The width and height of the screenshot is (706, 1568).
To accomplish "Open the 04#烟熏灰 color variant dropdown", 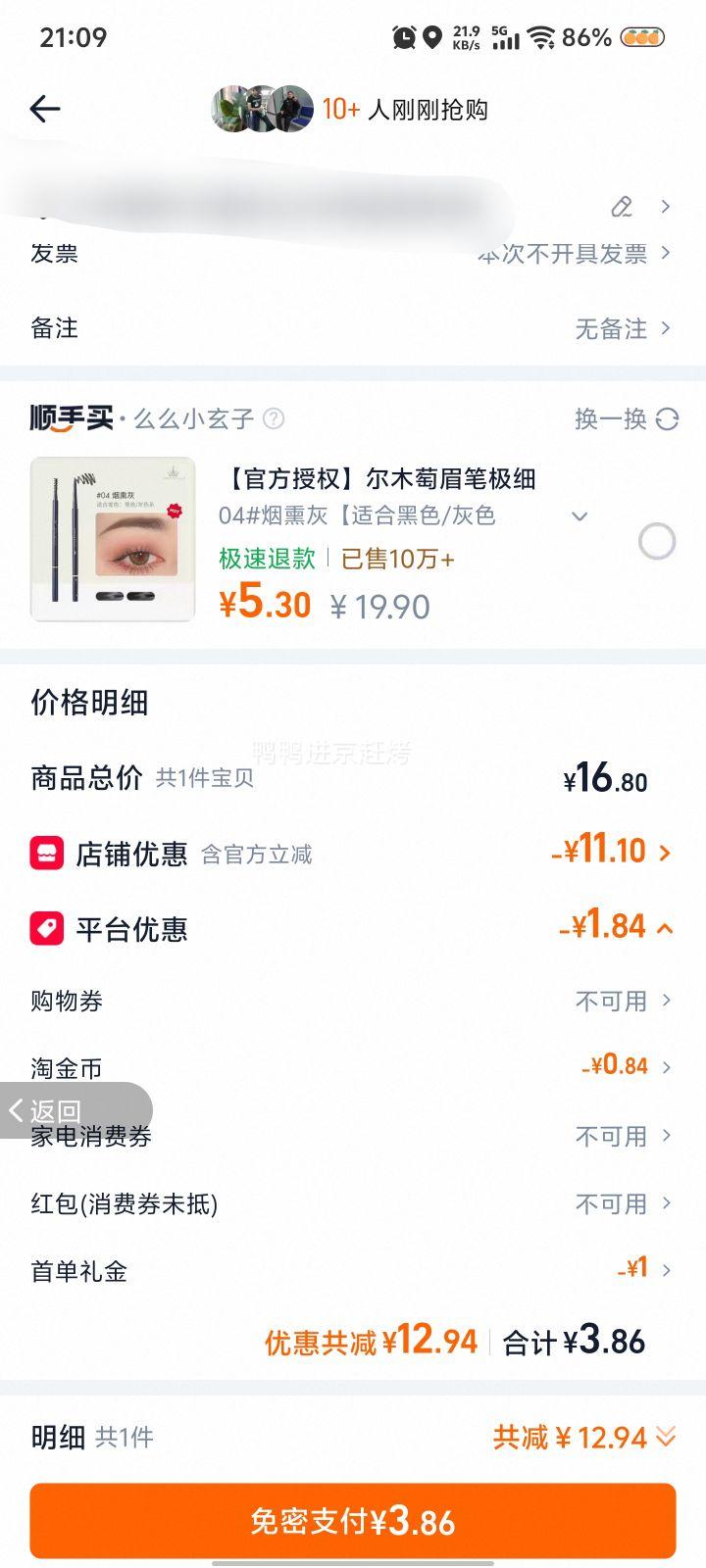I will click(580, 516).
